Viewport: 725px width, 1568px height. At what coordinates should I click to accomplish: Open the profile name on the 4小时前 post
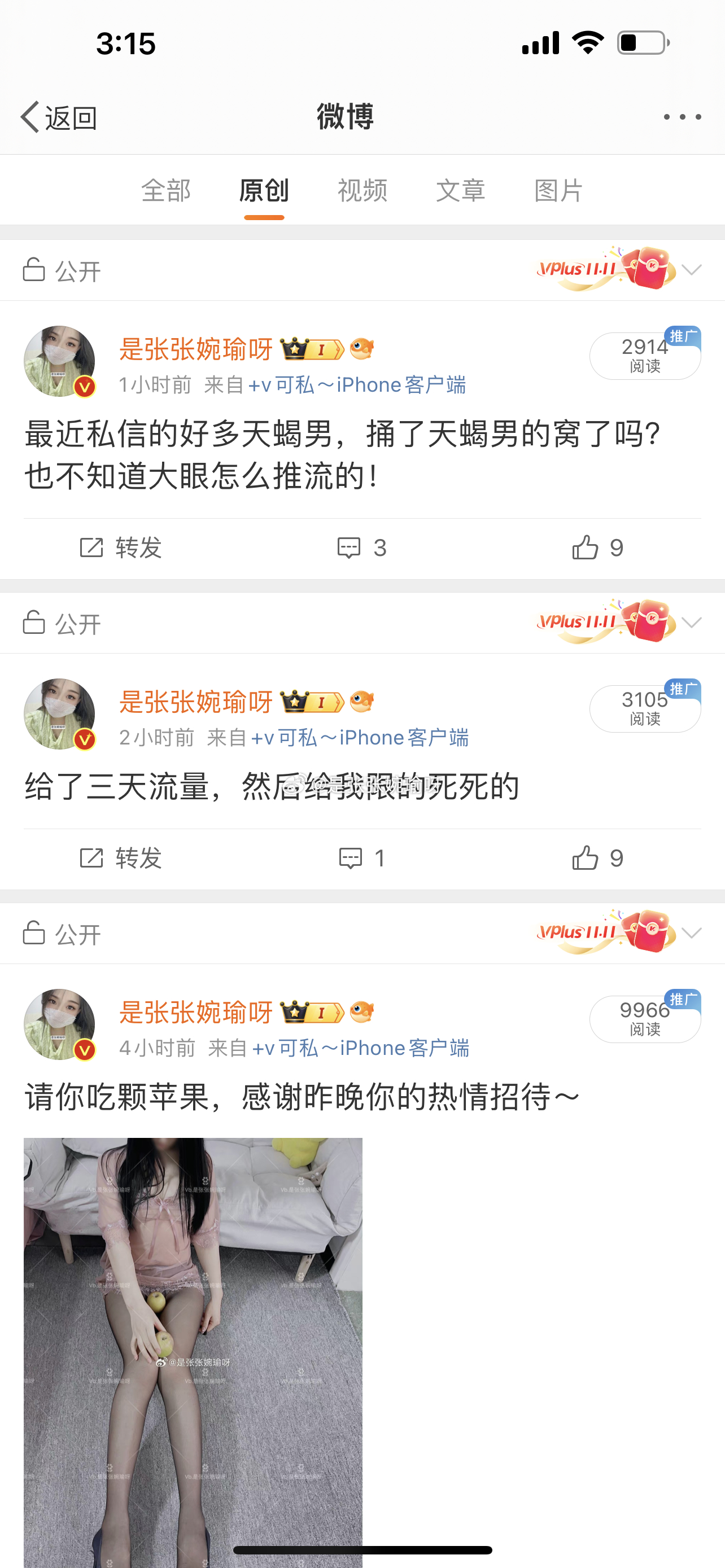(195, 1013)
